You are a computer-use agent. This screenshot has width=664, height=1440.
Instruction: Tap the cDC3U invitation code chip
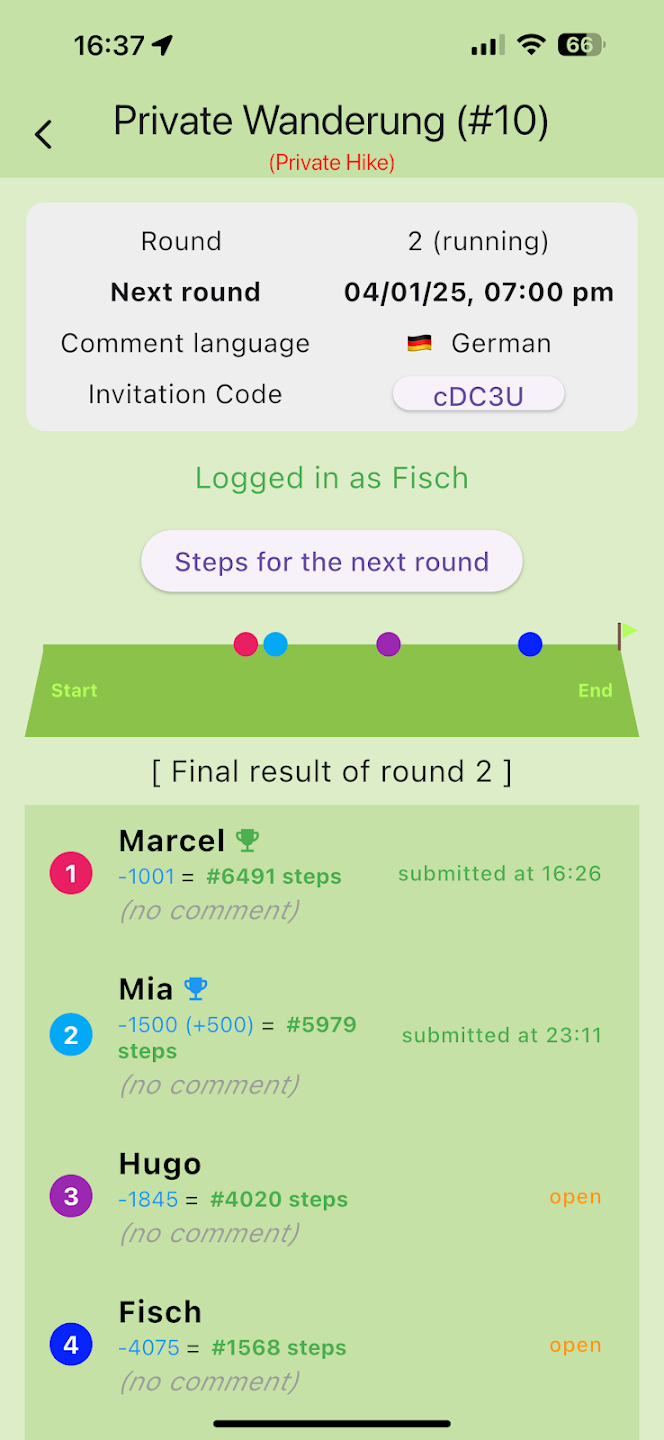[x=478, y=395]
